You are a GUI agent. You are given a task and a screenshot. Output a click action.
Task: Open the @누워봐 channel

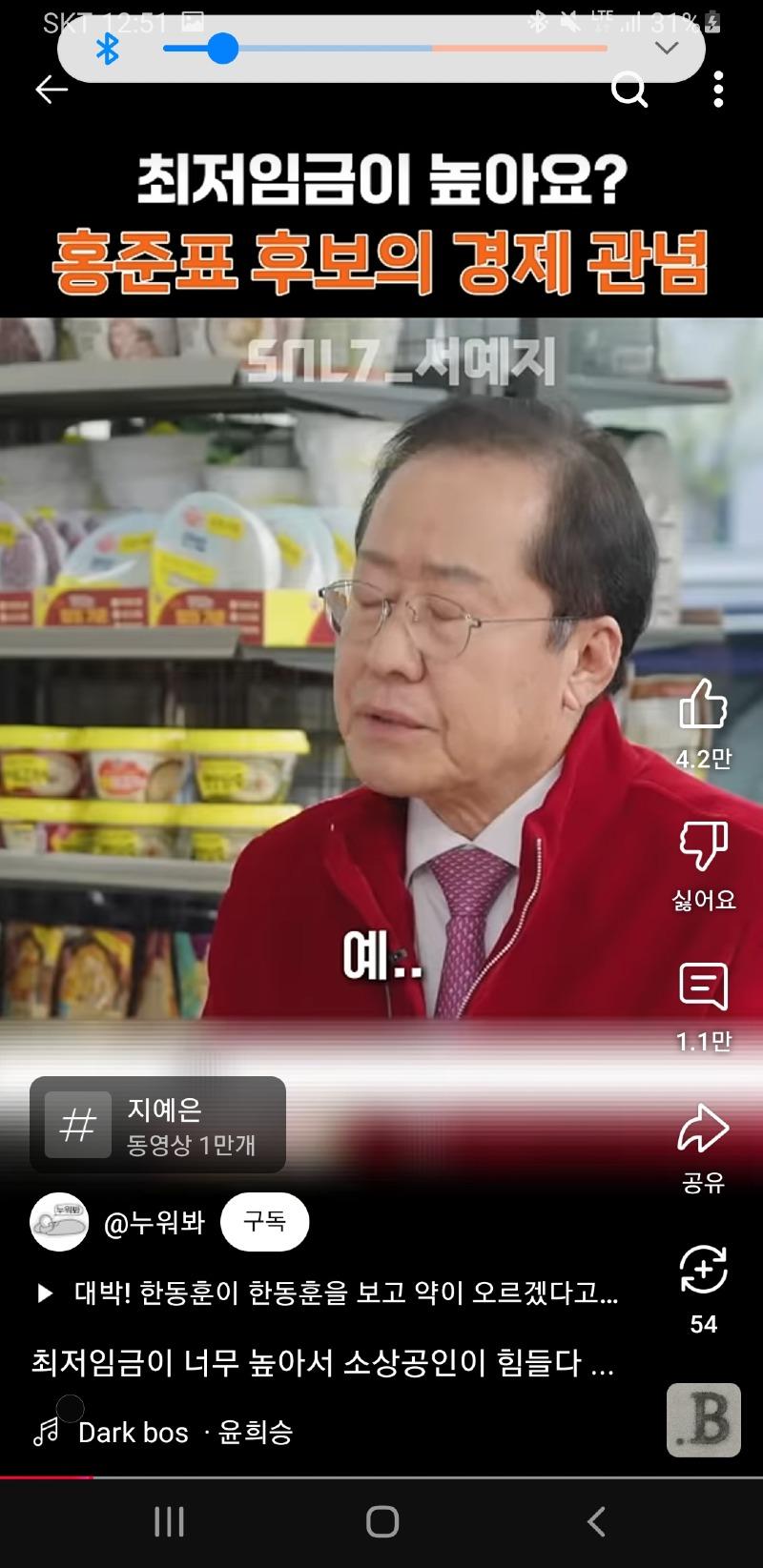click(x=153, y=1222)
